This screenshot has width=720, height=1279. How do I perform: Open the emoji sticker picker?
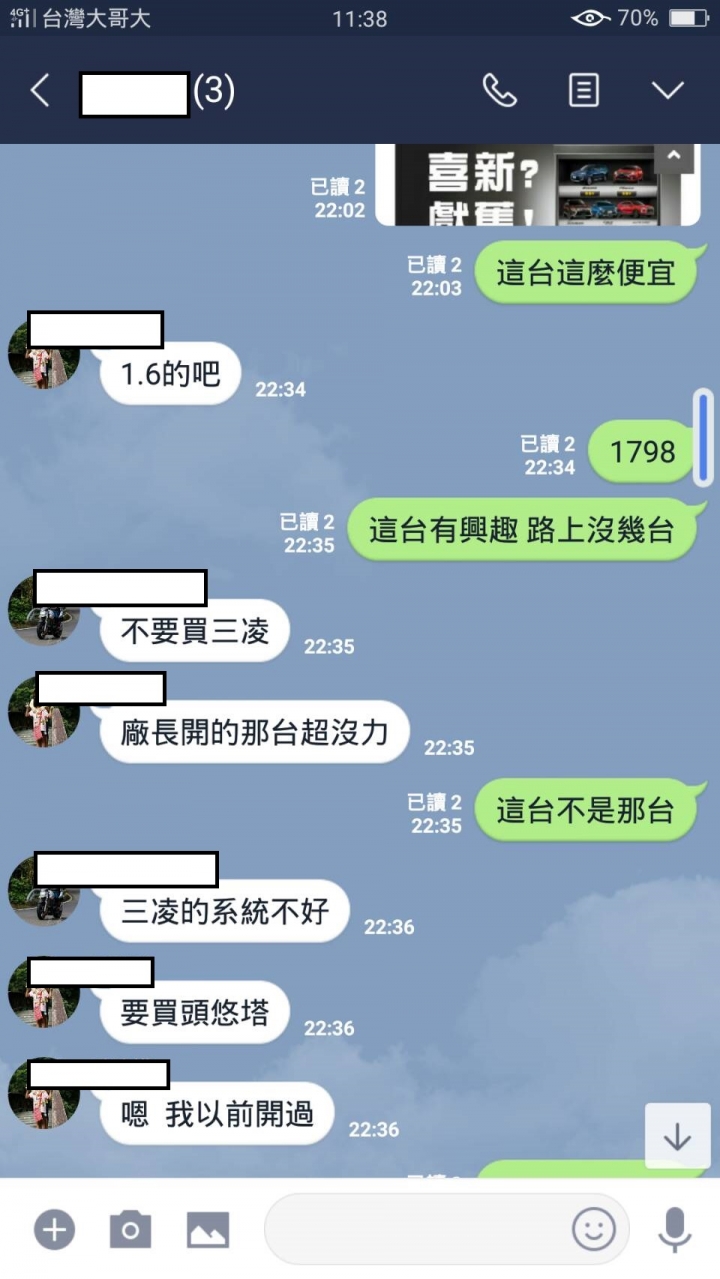pyautogui.click(x=593, y=1229)
